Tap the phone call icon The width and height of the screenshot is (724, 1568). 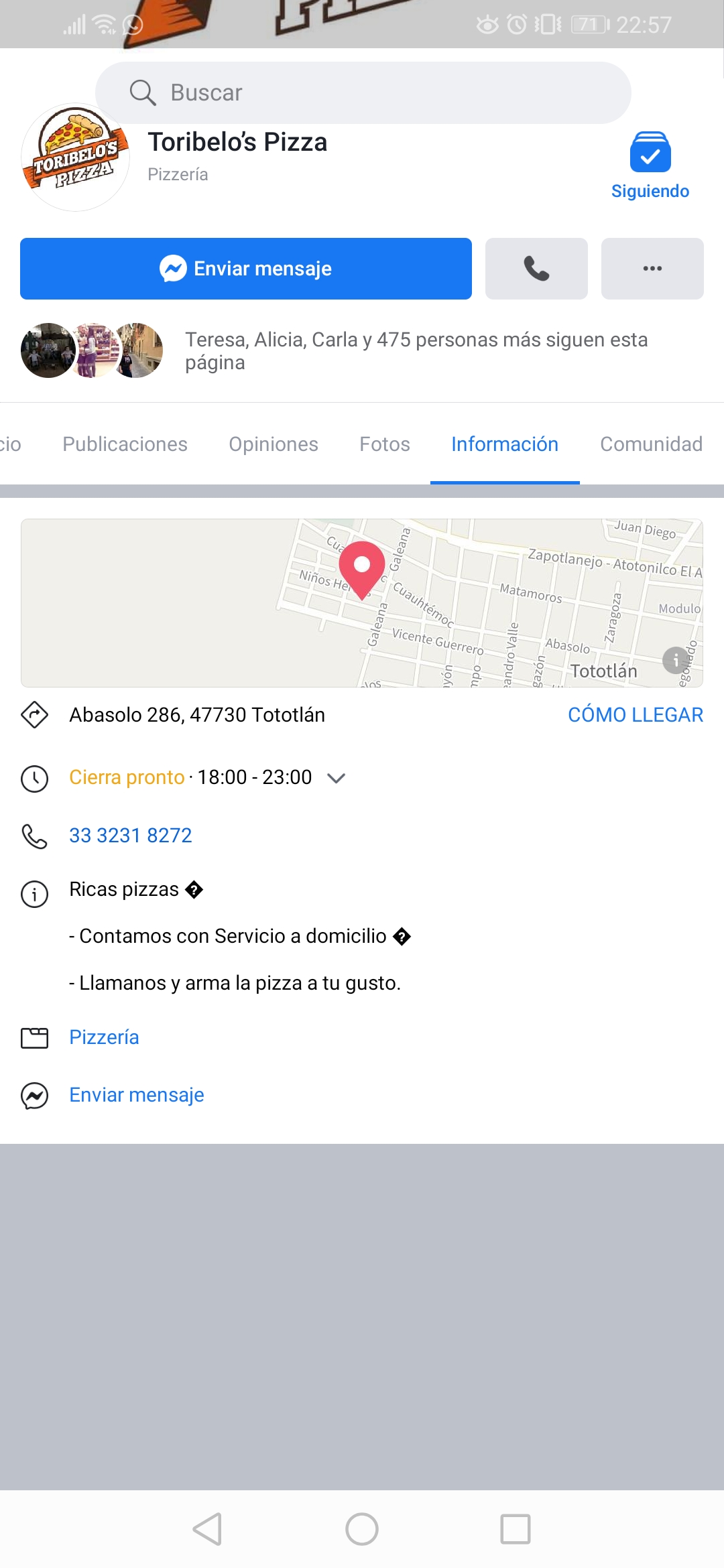[536, 268]
